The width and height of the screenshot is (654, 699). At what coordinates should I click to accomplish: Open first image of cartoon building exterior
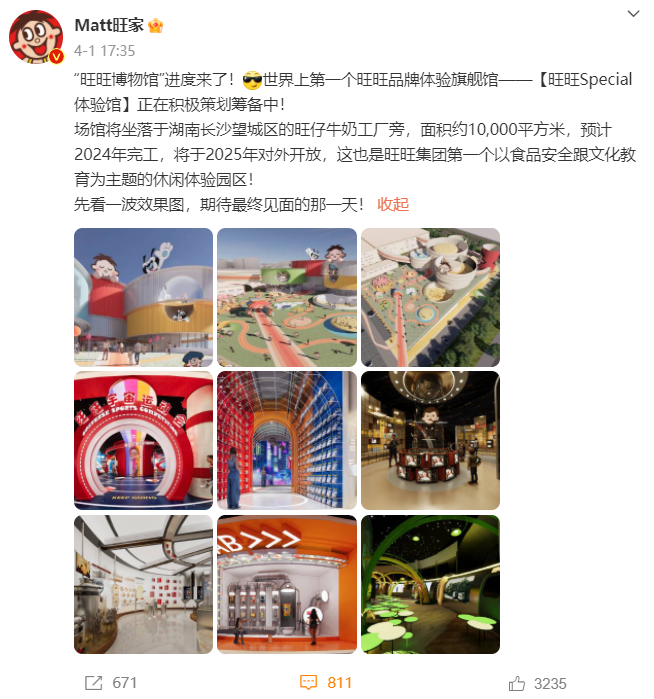click(x=143, y=297)
